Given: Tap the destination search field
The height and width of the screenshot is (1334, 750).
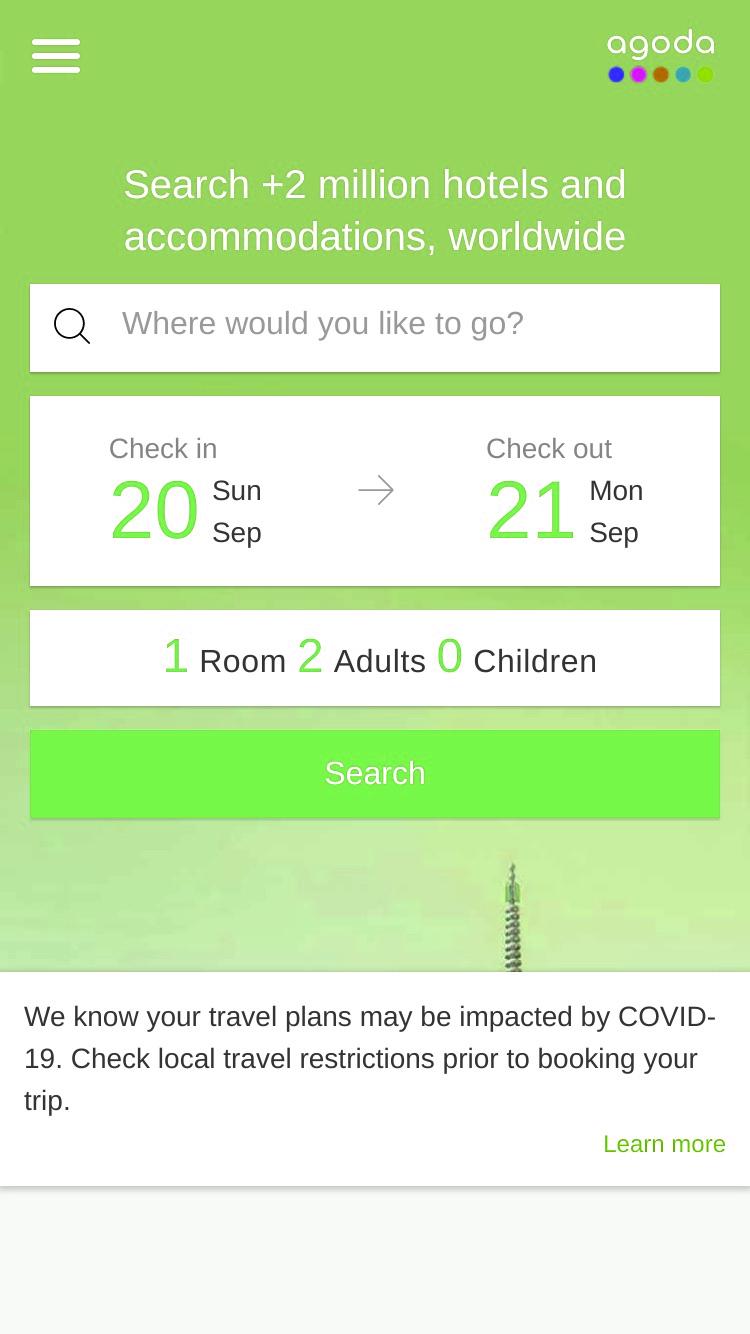Looking at the screenshot, I should (x=375, y=327).
